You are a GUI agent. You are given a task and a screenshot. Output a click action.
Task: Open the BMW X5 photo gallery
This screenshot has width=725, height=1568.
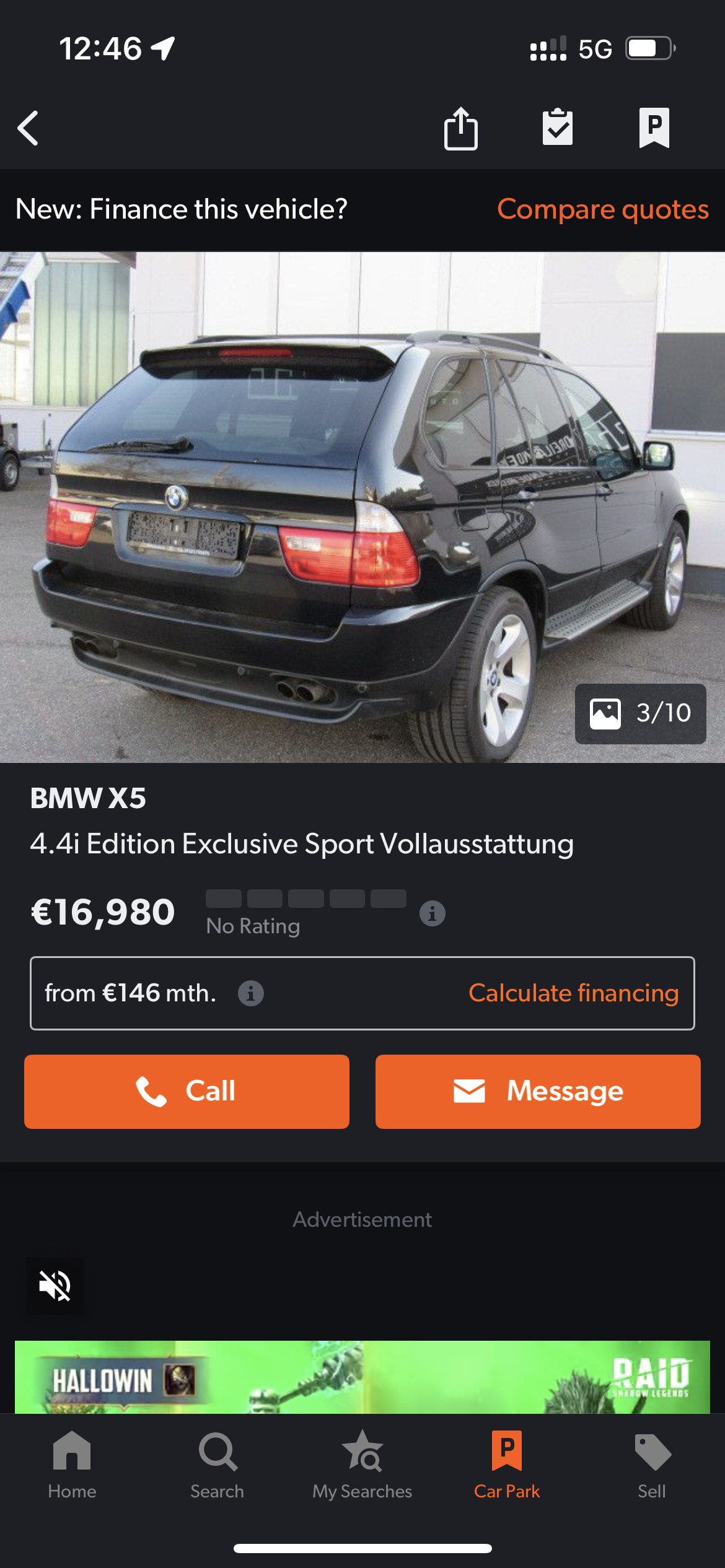coord(362,507)
